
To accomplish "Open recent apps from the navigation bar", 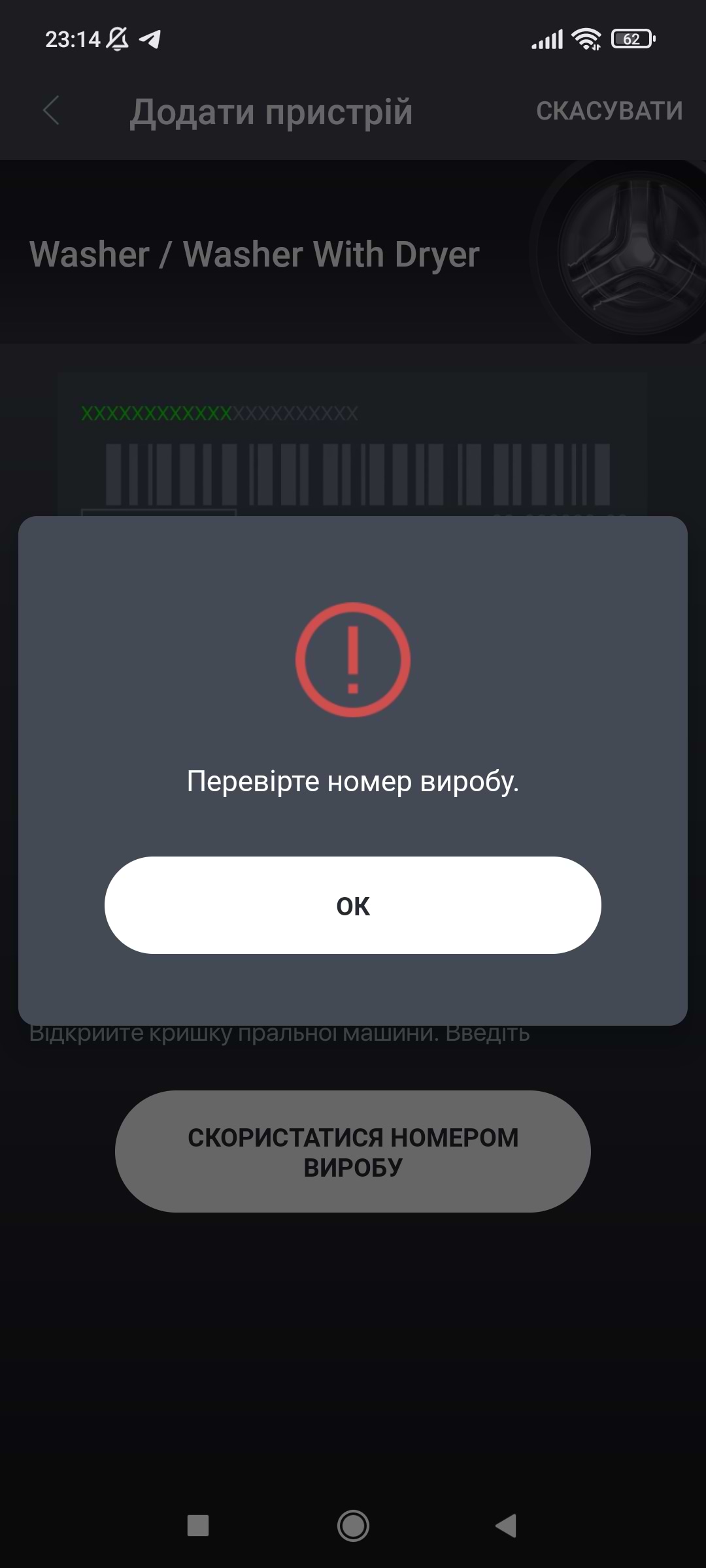I will [198, 1526].
